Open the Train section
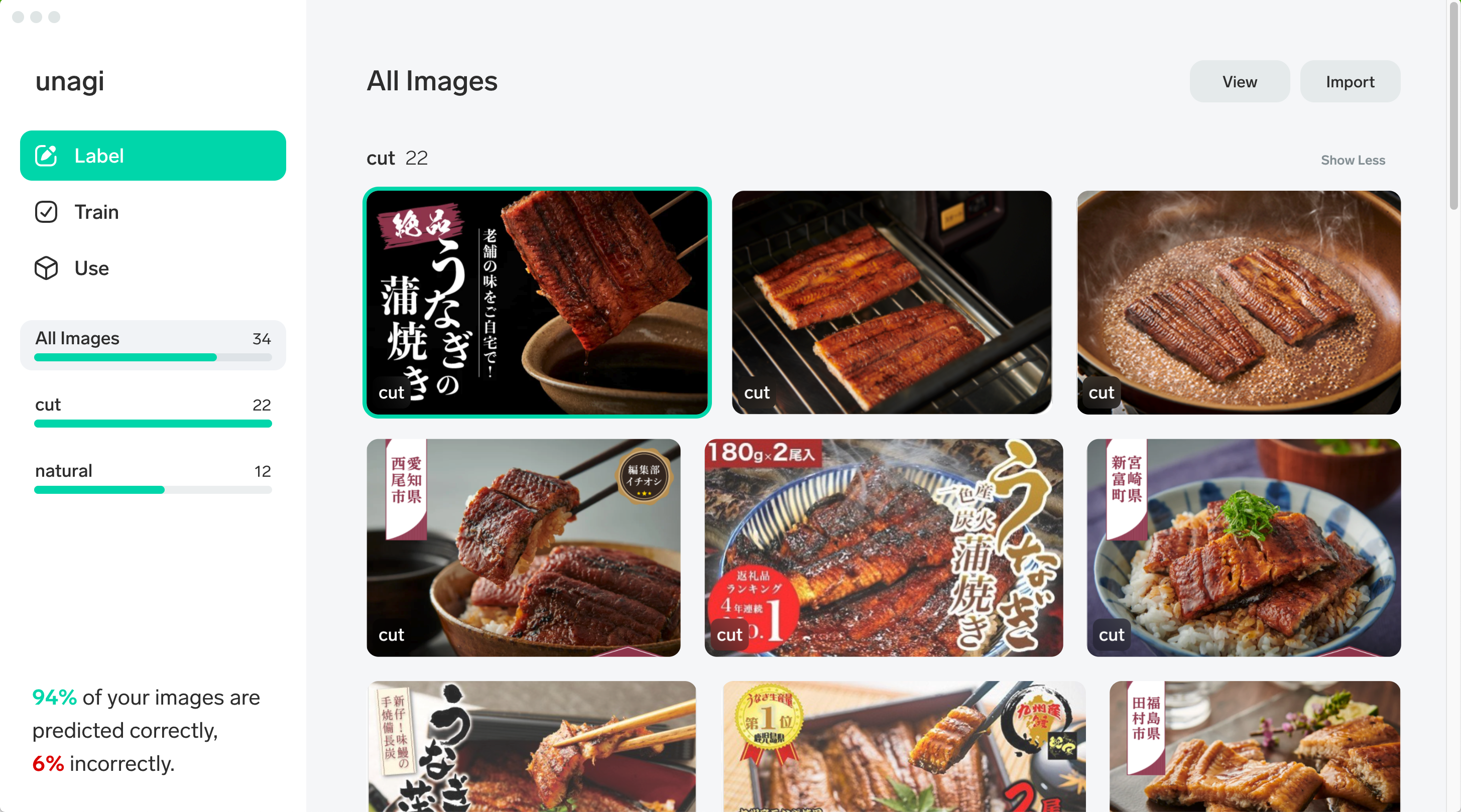1461x812 pixels. tap(96, 212)
